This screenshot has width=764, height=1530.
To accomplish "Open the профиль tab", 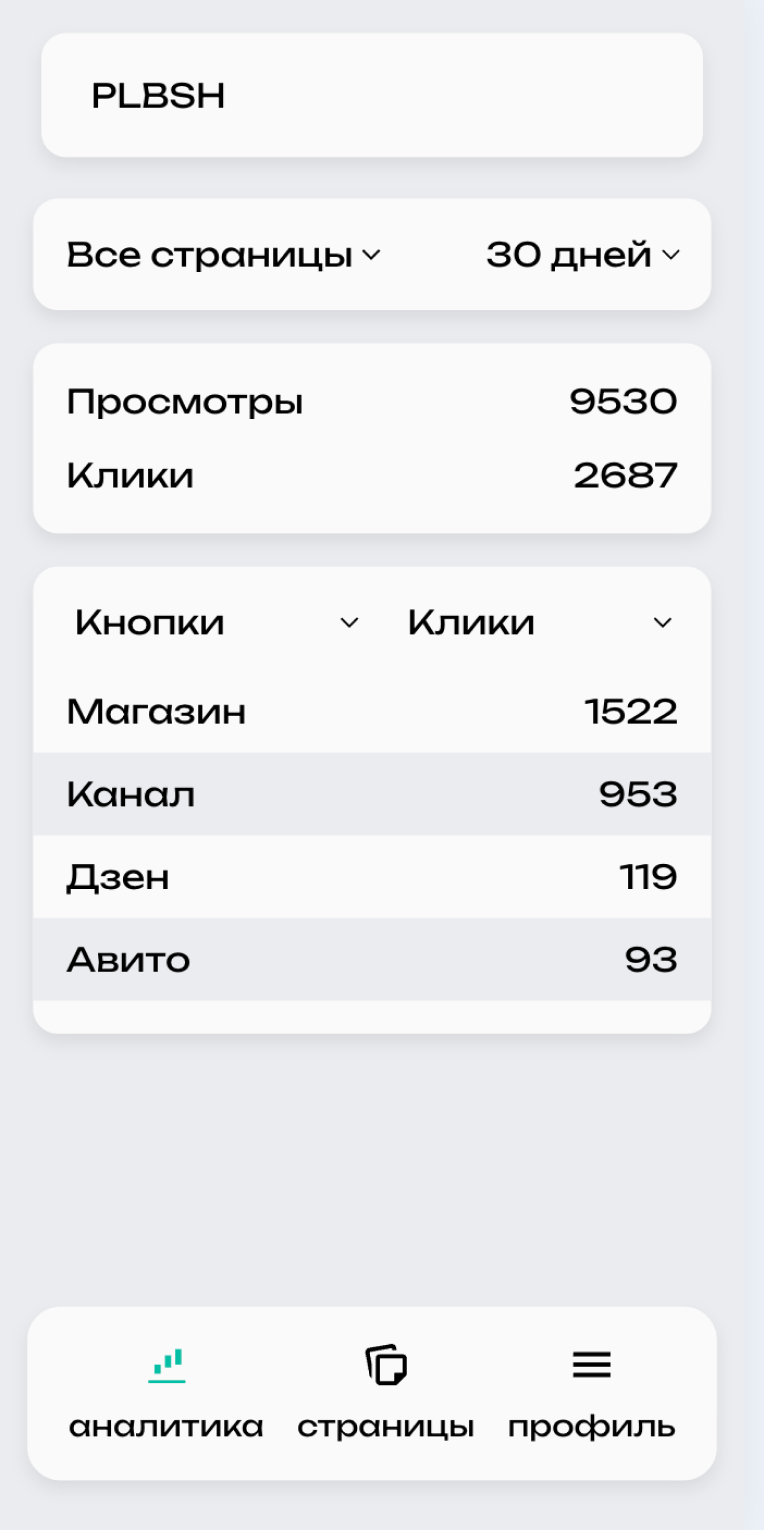I will [591, 1394].
